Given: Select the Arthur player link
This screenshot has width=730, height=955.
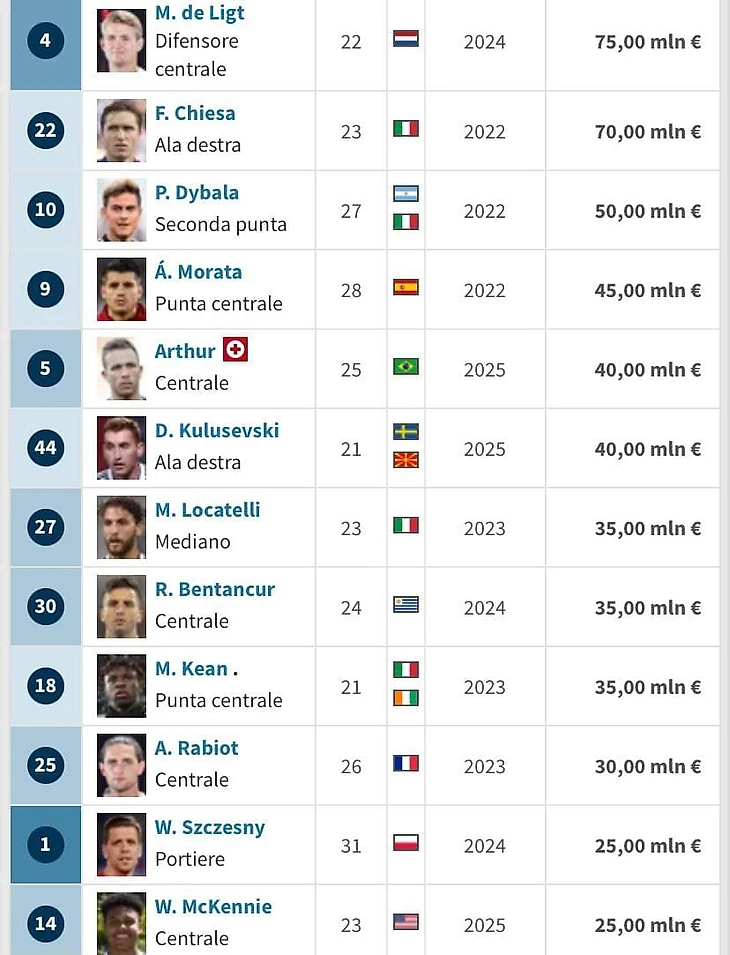Looking at the screenshot, I should pyautogui.click(x=185, y=351).
